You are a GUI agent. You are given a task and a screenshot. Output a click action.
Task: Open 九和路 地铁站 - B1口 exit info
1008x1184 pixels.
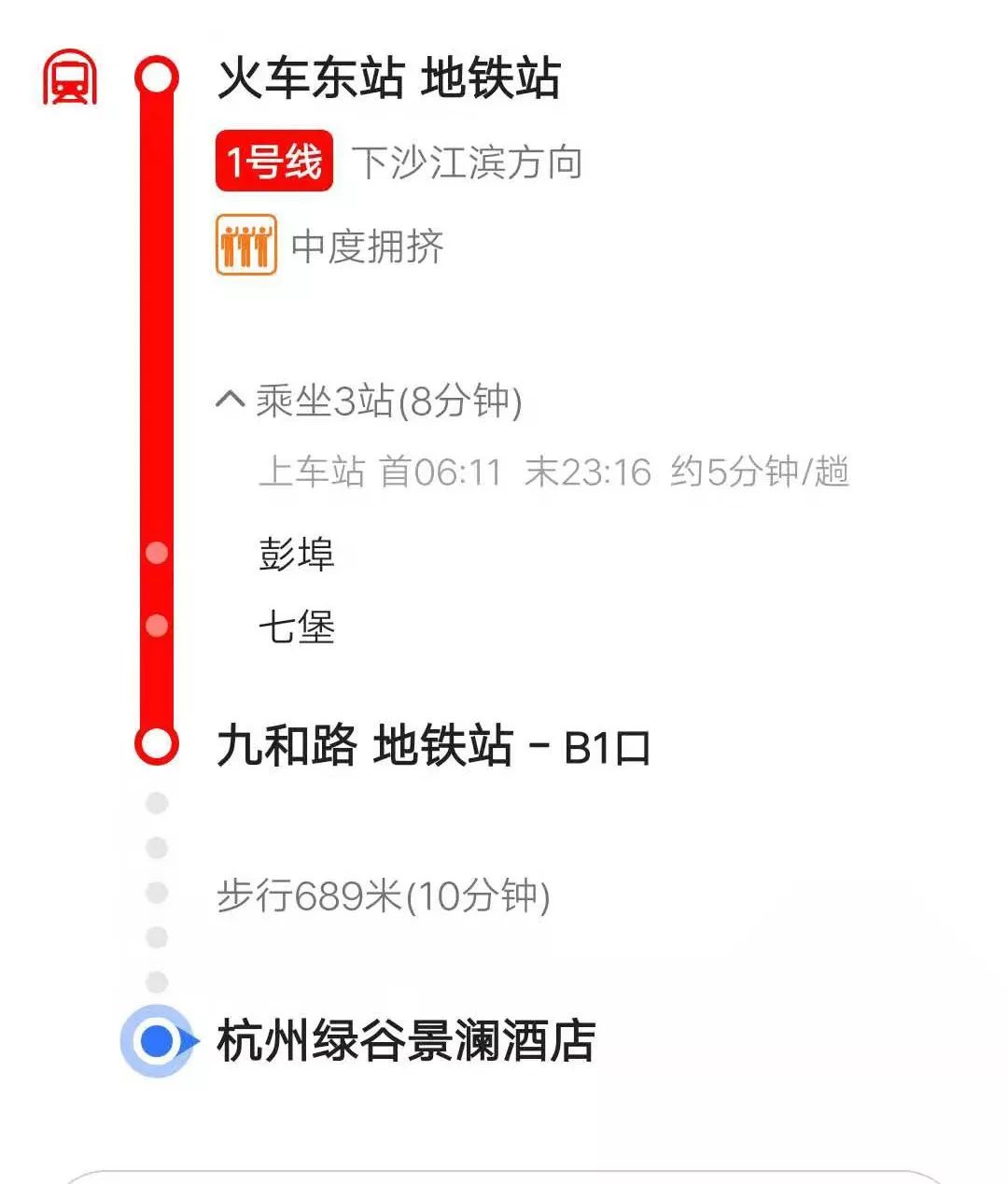tap(436, 747)
